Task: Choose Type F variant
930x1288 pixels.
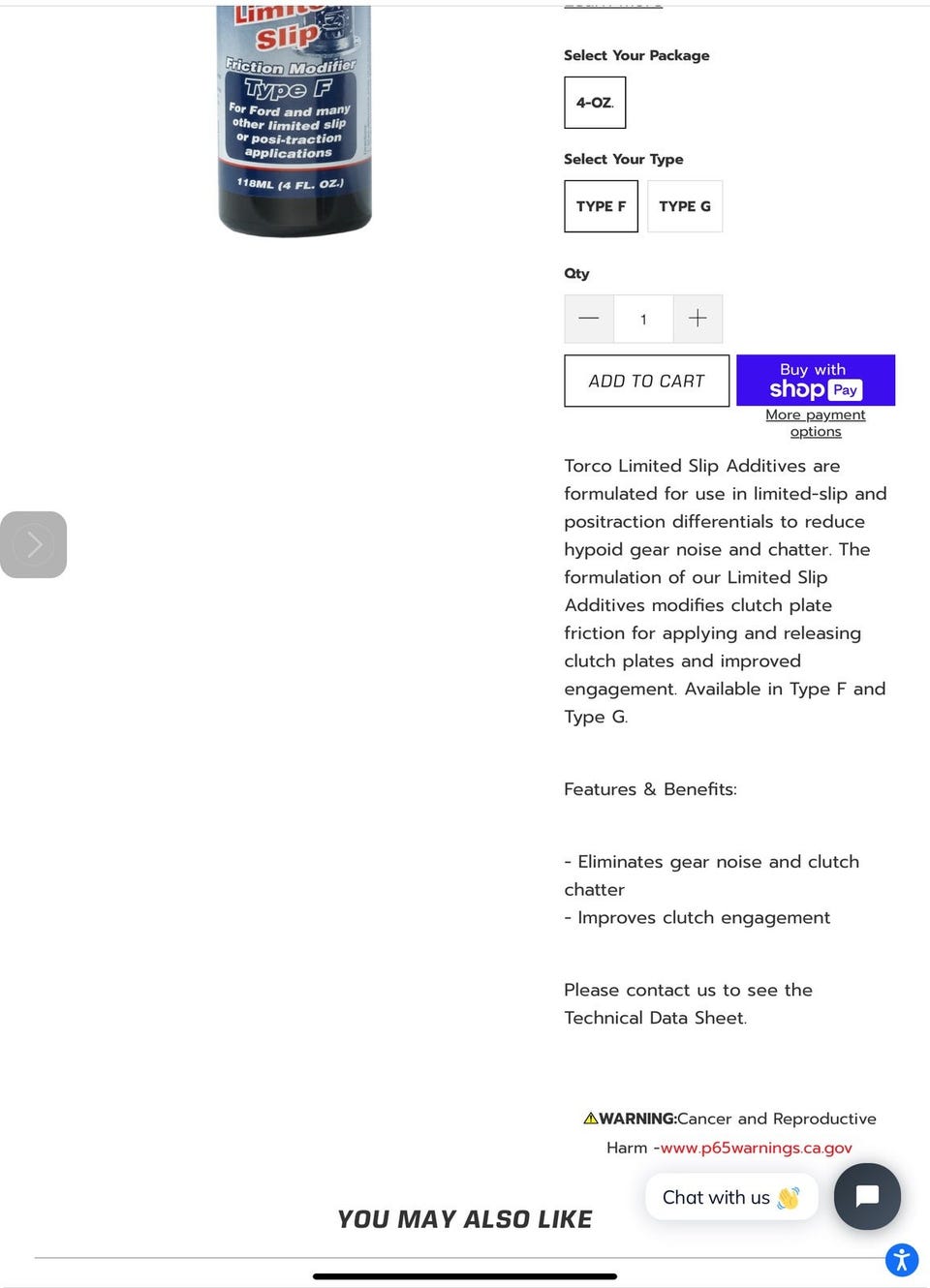Action: pos(601,206)
